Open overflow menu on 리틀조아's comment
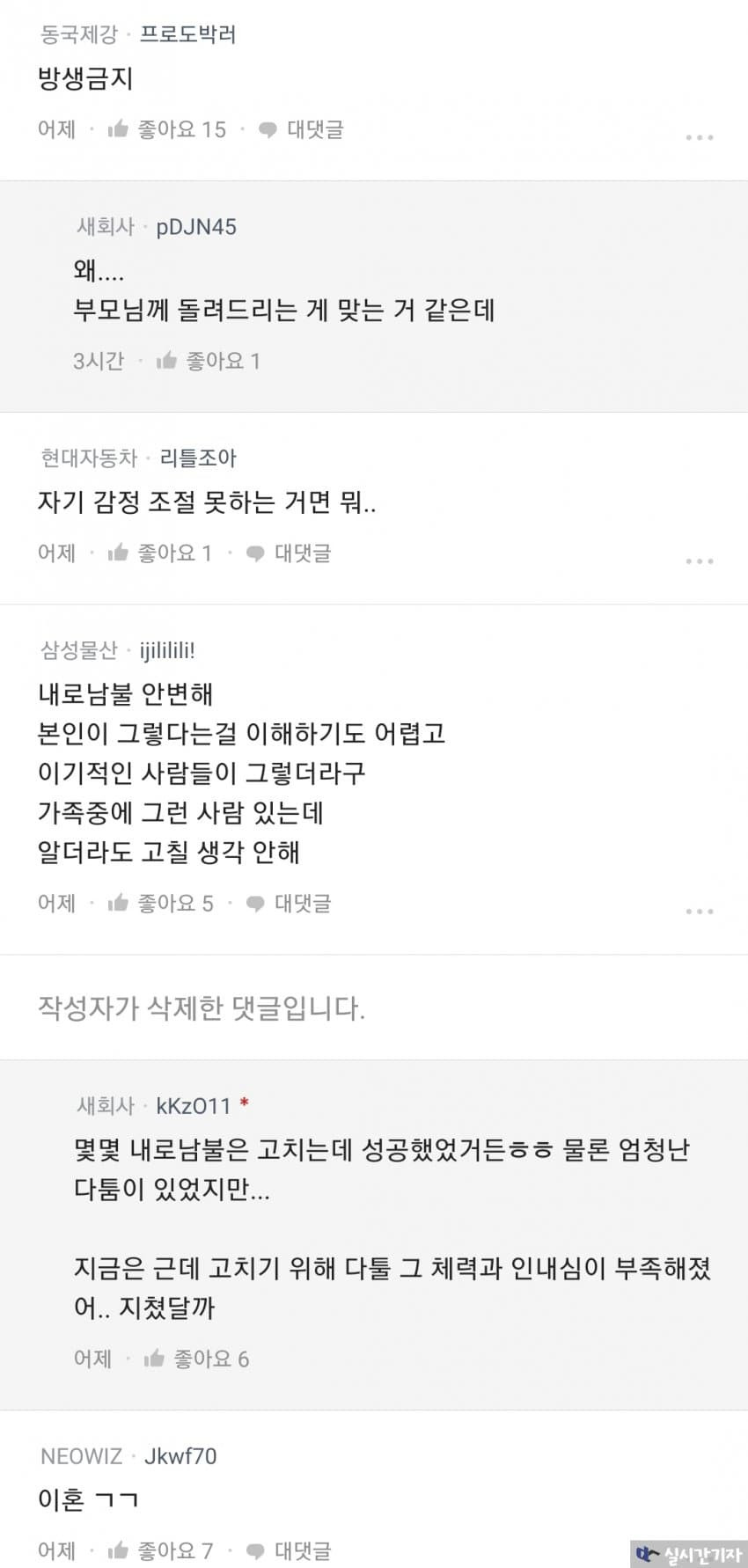 699,561
